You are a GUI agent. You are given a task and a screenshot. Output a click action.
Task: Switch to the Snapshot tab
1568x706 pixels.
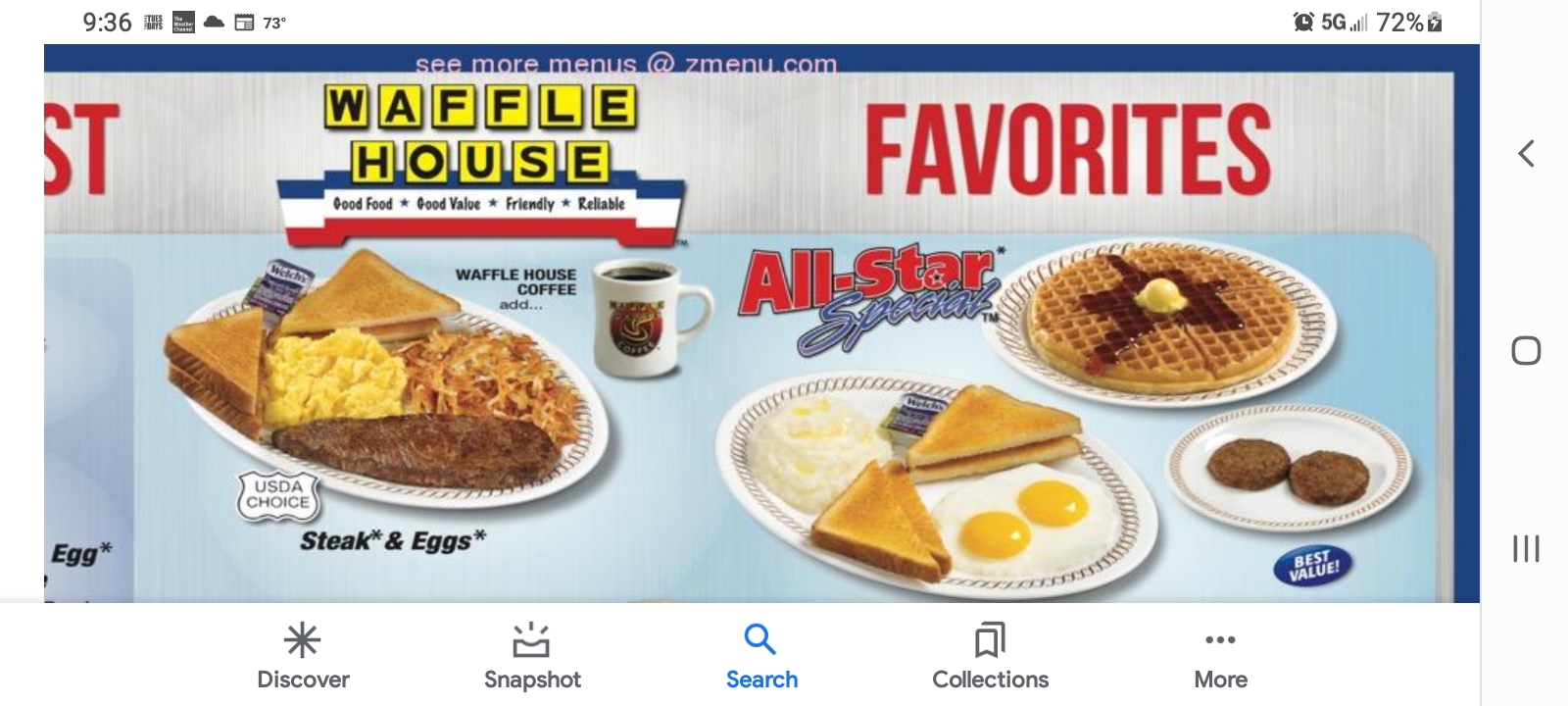click(532, 656)
